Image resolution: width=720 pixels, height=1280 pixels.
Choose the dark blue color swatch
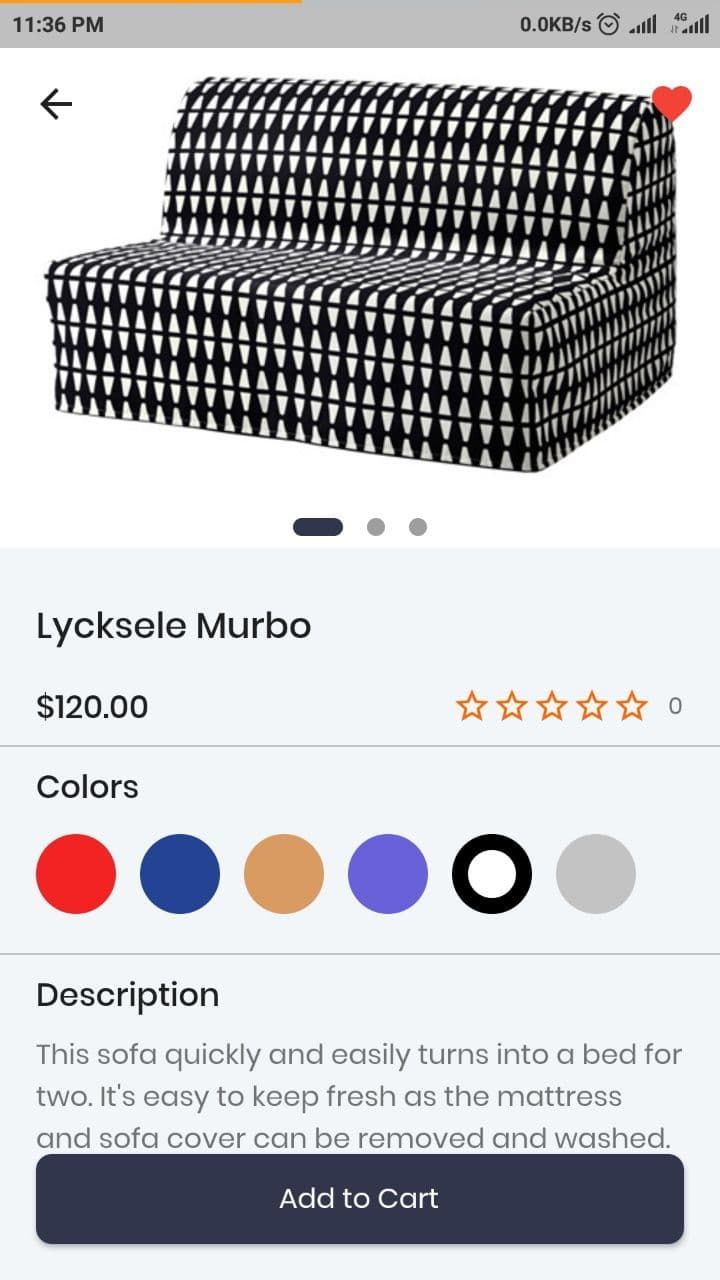point(180,874)
